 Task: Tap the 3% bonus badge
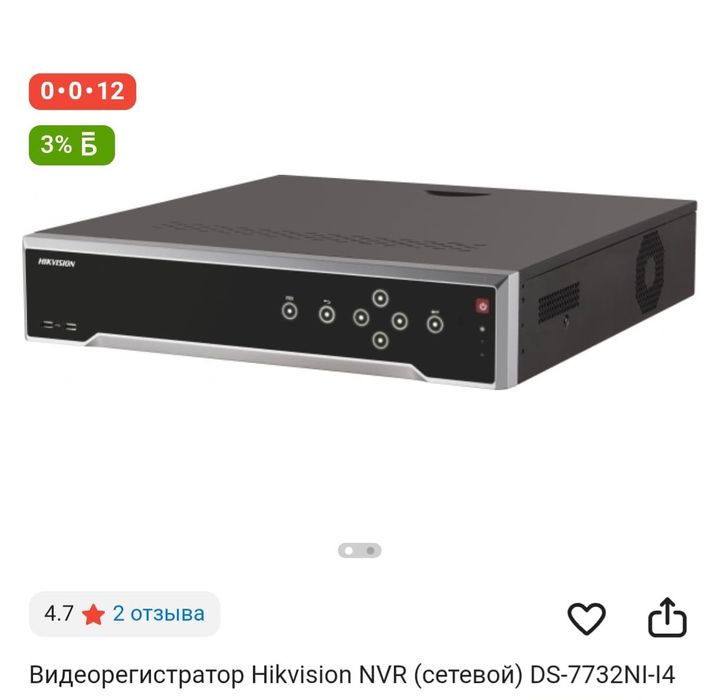tap(71, 145)
